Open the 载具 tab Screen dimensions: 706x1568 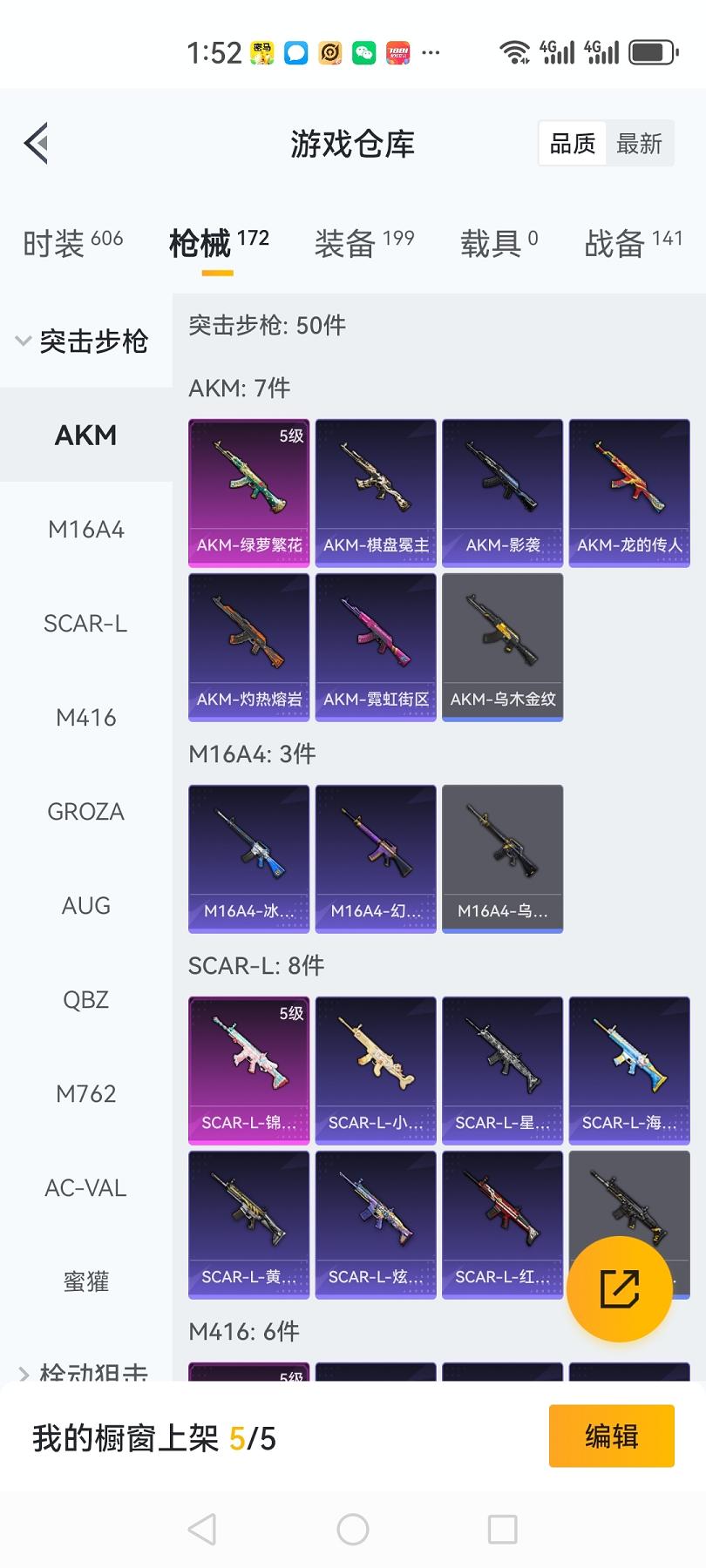coord(499,243)
